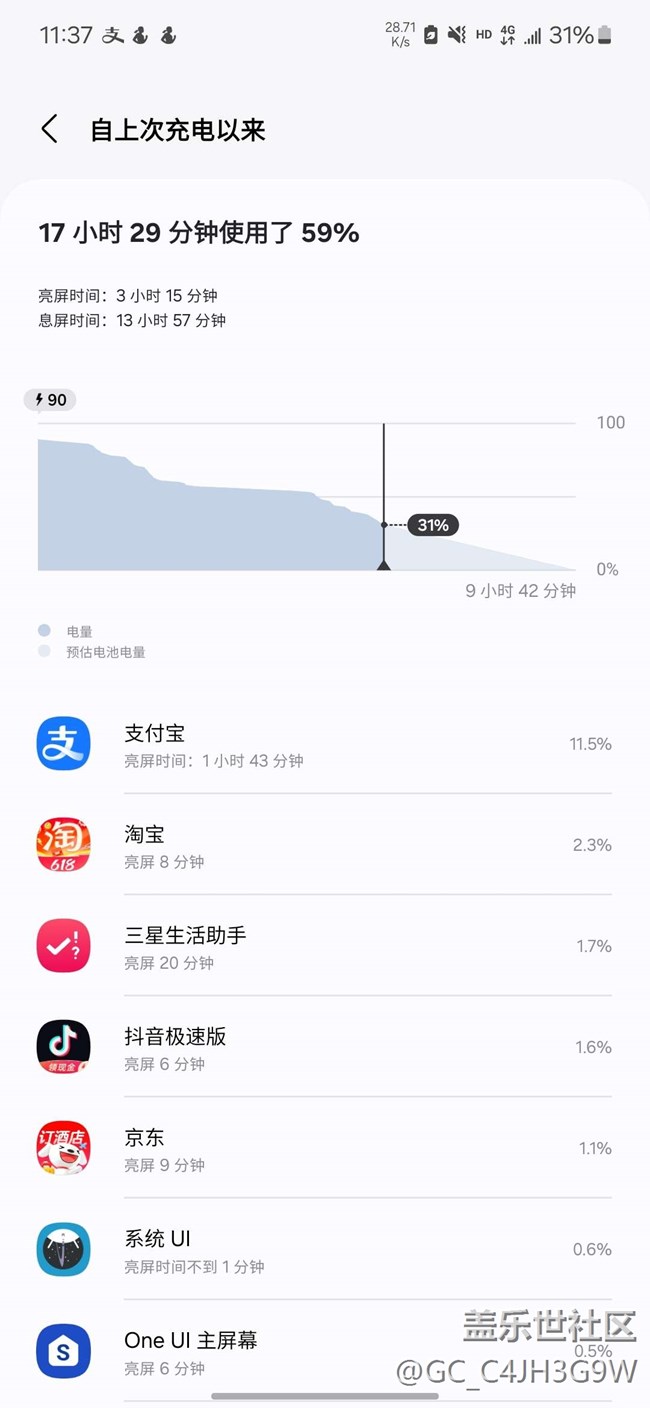Image resolution: width=650 pixels, height=1408 pixels.
Task: Go back from 自上次充电以来 page
Action: click(x=49, y=129)
